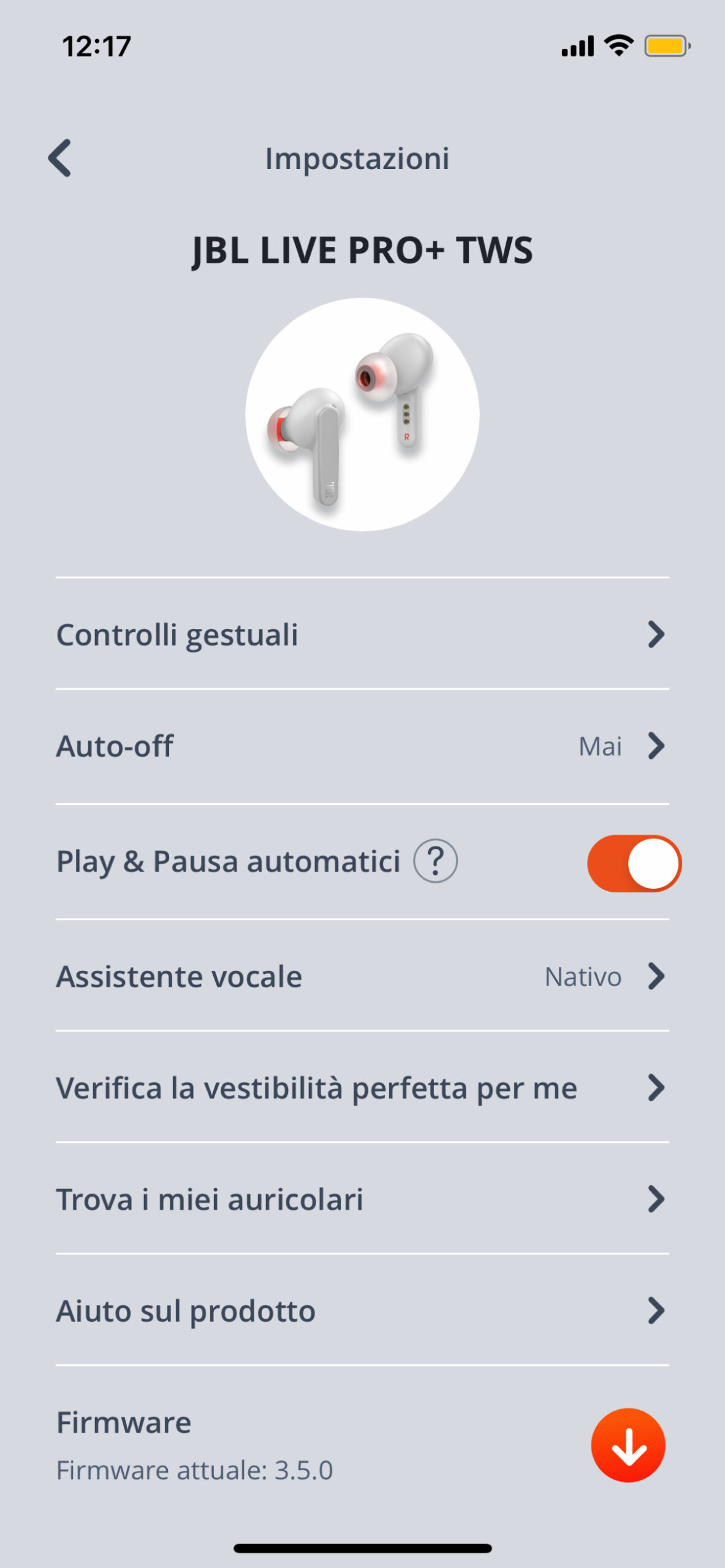Download the firmware update
Screen dimensions: 725x1568
click(628, 1445)
